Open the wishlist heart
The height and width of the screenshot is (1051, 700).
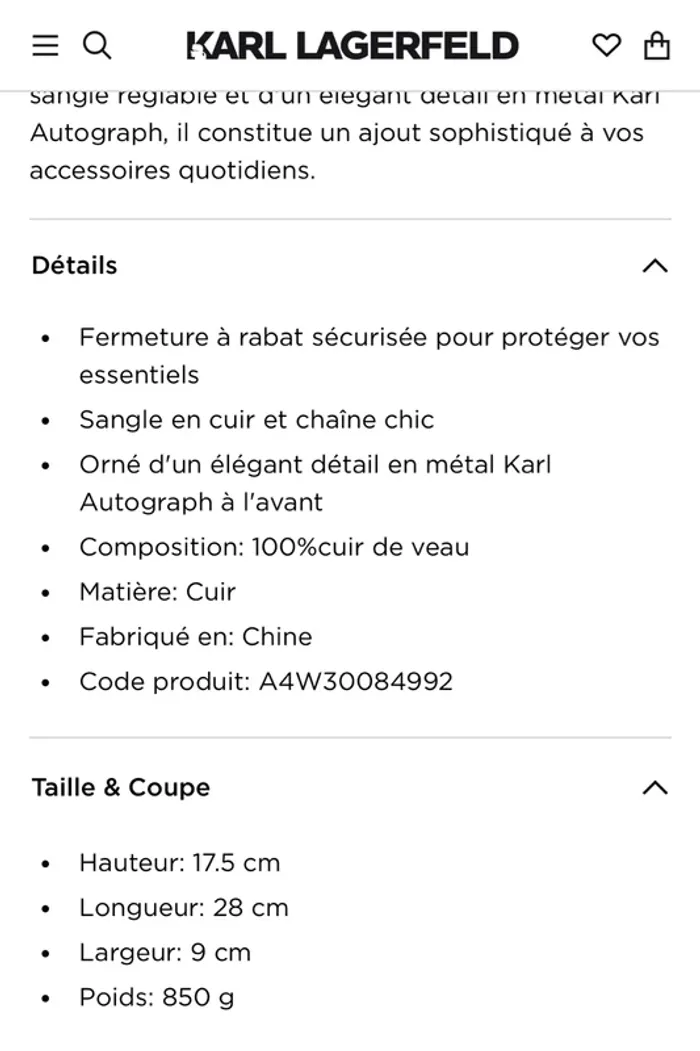pyautogui.click(x=606, y=45)
